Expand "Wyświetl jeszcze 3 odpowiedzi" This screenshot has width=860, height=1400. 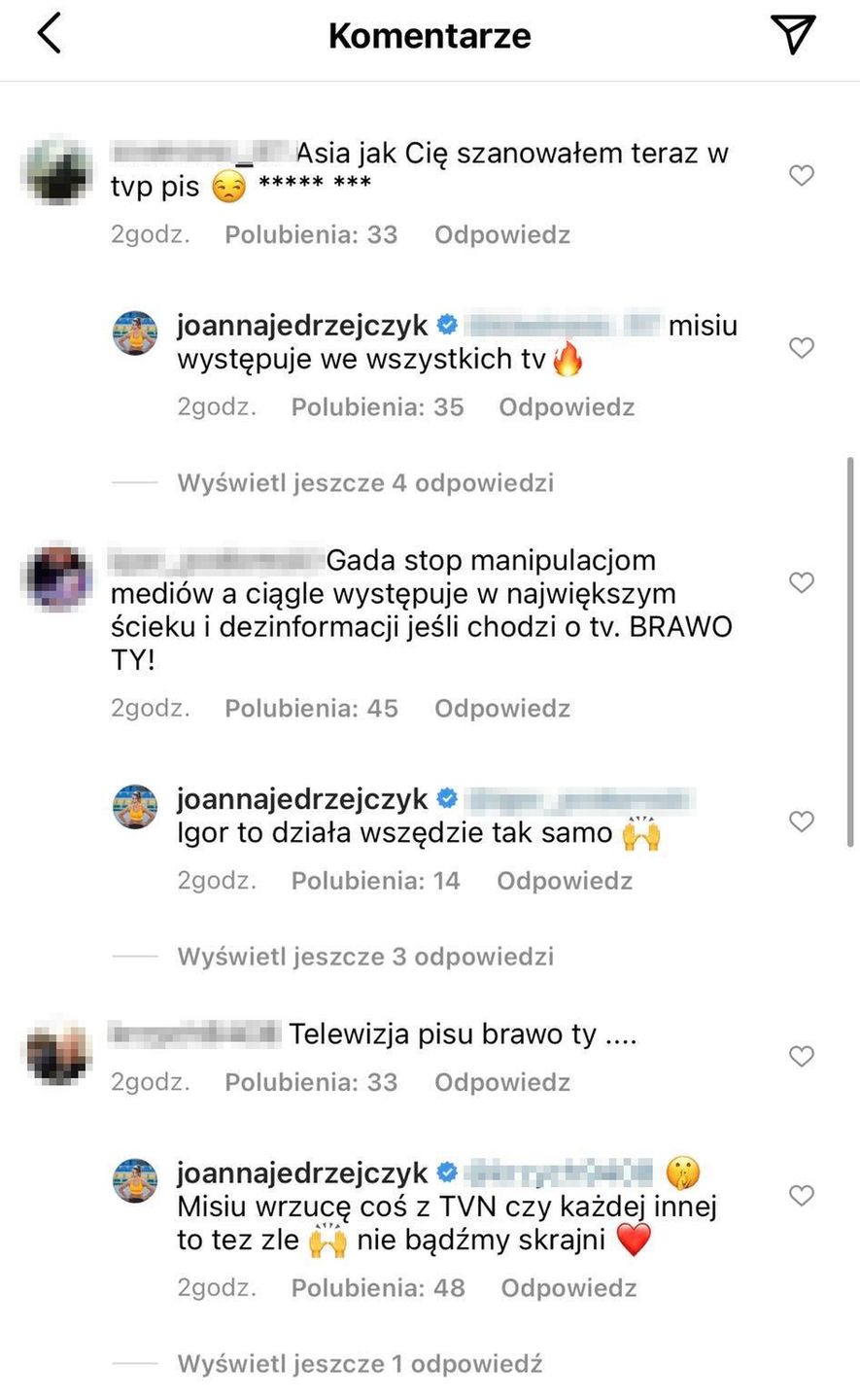pyautogui.click(x=364, y=957)
